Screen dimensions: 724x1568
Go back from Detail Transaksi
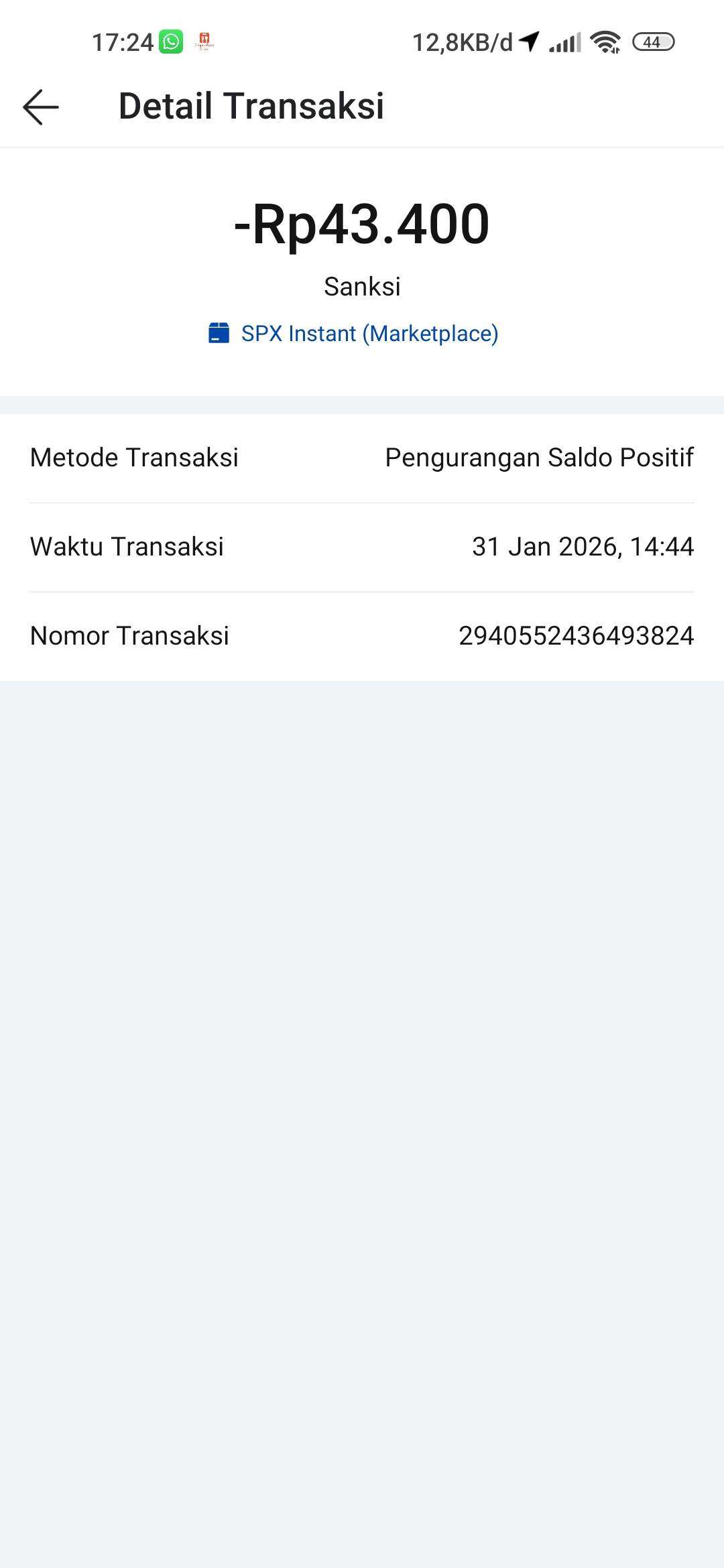tap(41, 107)
